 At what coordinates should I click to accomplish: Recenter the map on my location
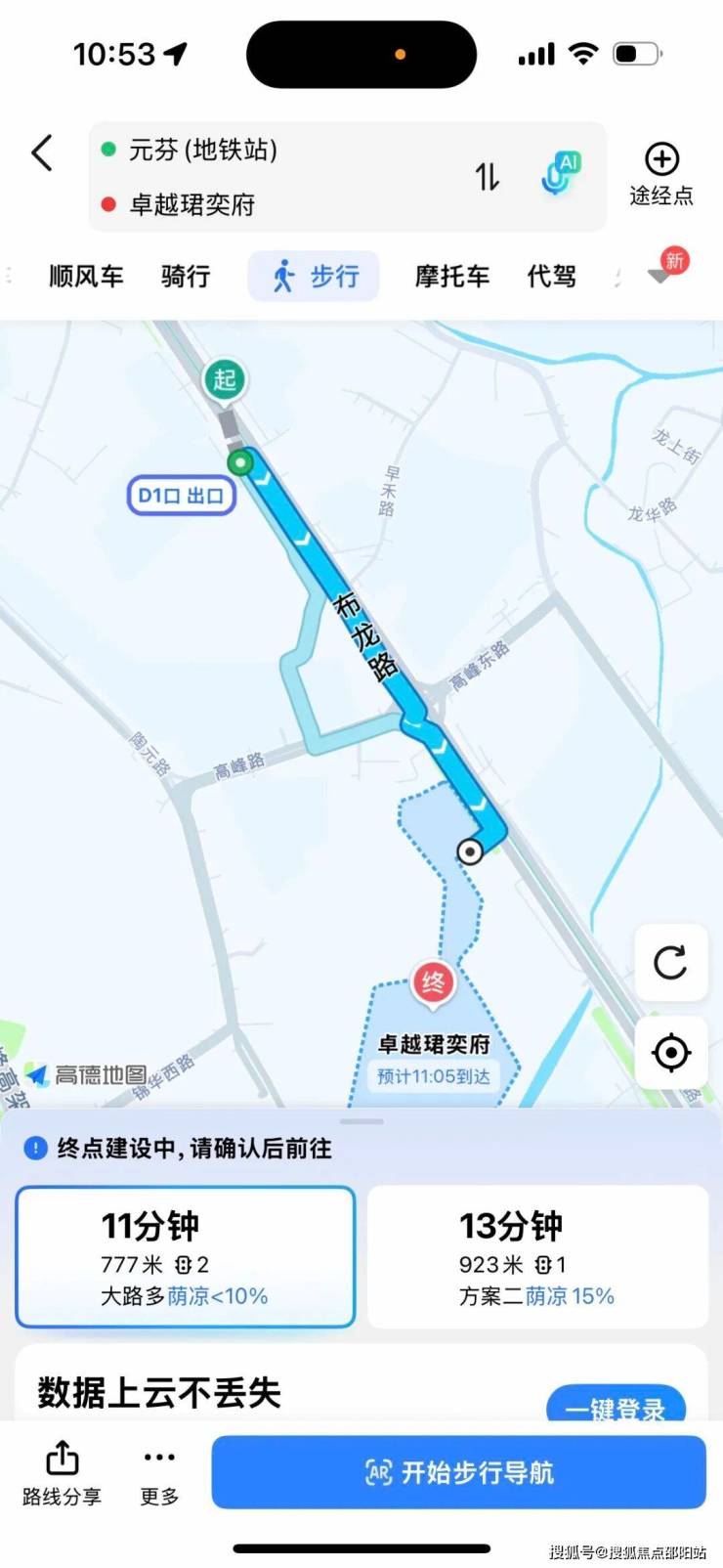click(671, 1053)
